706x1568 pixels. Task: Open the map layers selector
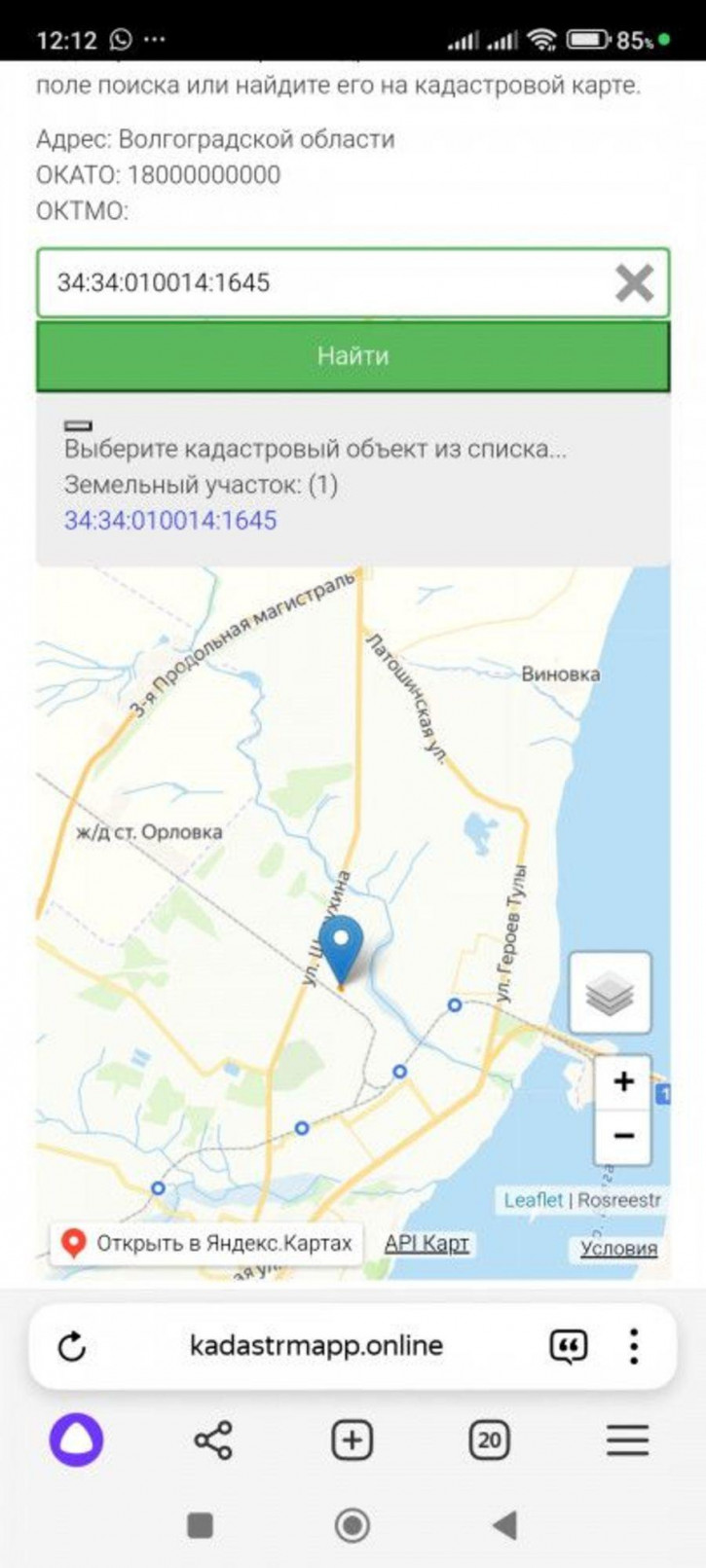point(611,994)
